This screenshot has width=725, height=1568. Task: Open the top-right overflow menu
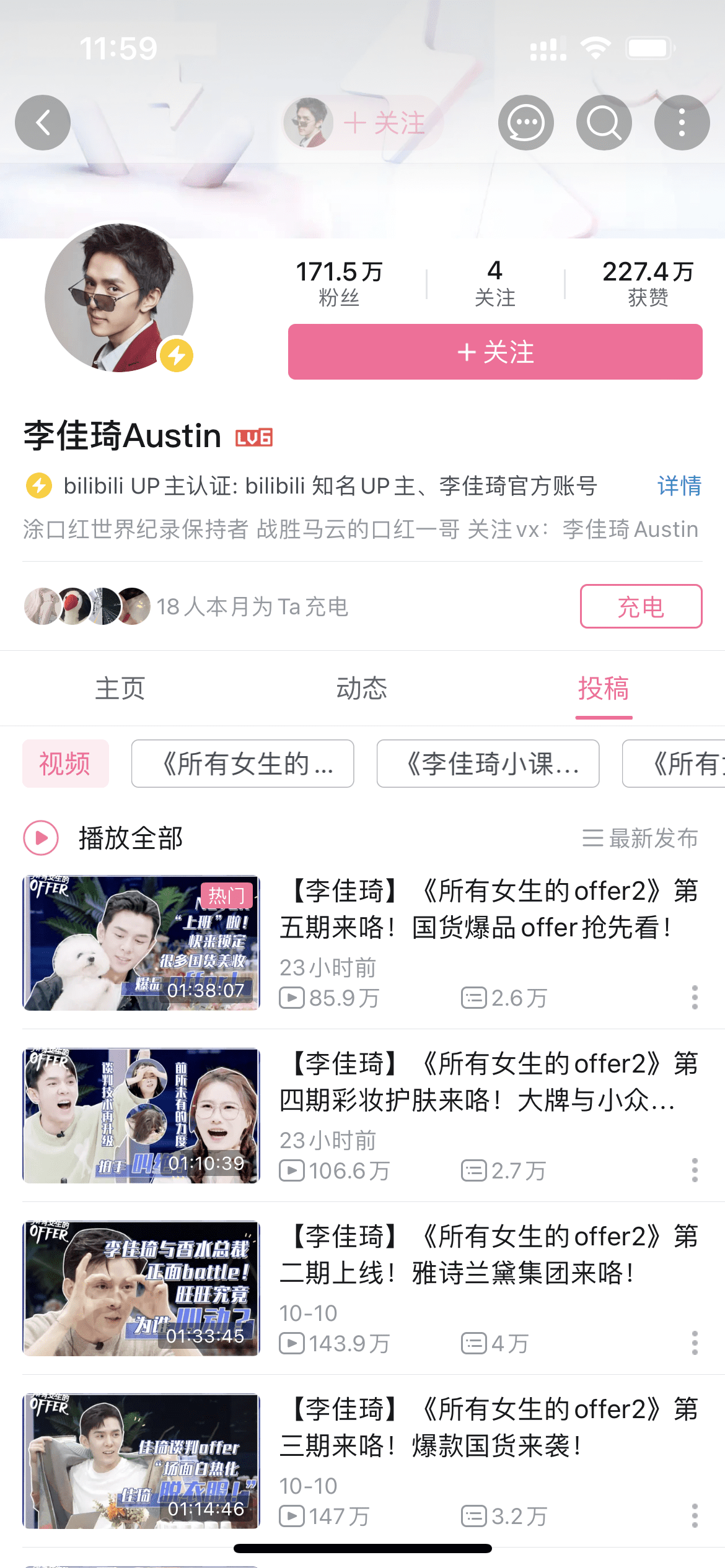682,123
